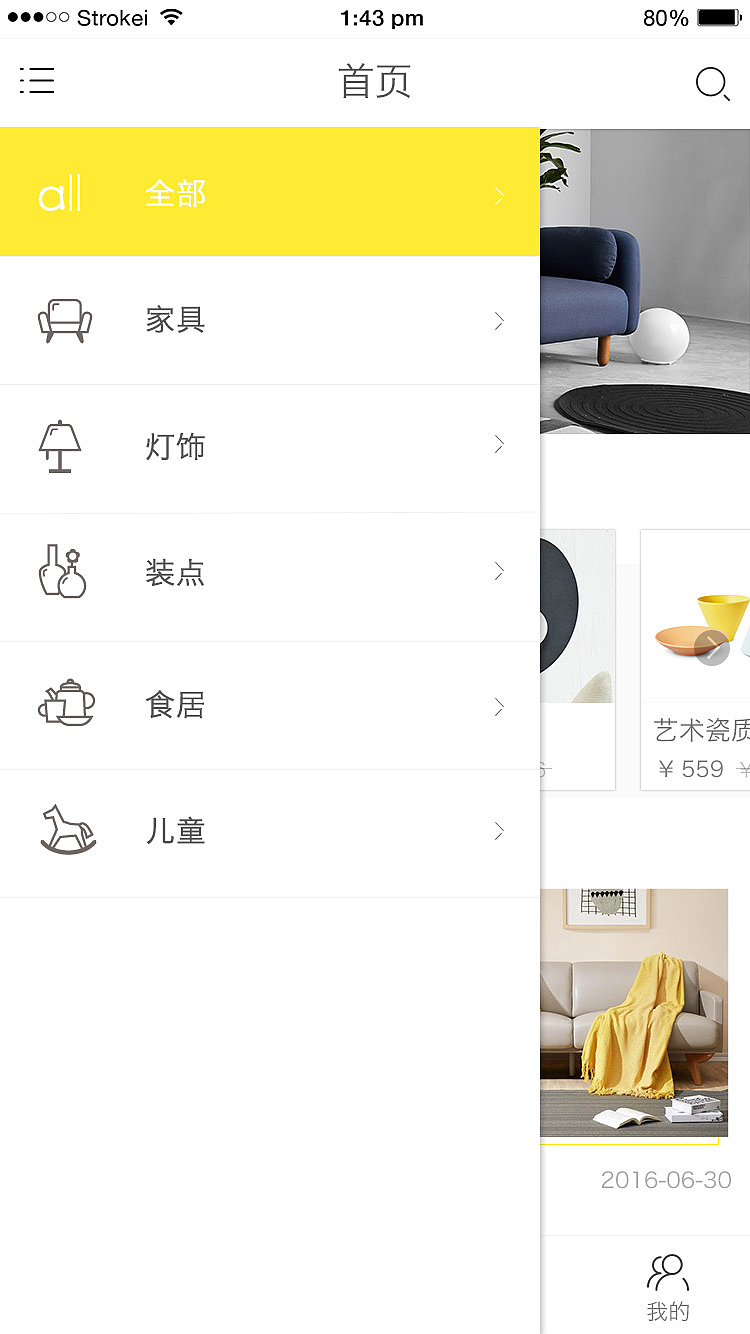Select the 全部 (all) category

tap(270, 193)
